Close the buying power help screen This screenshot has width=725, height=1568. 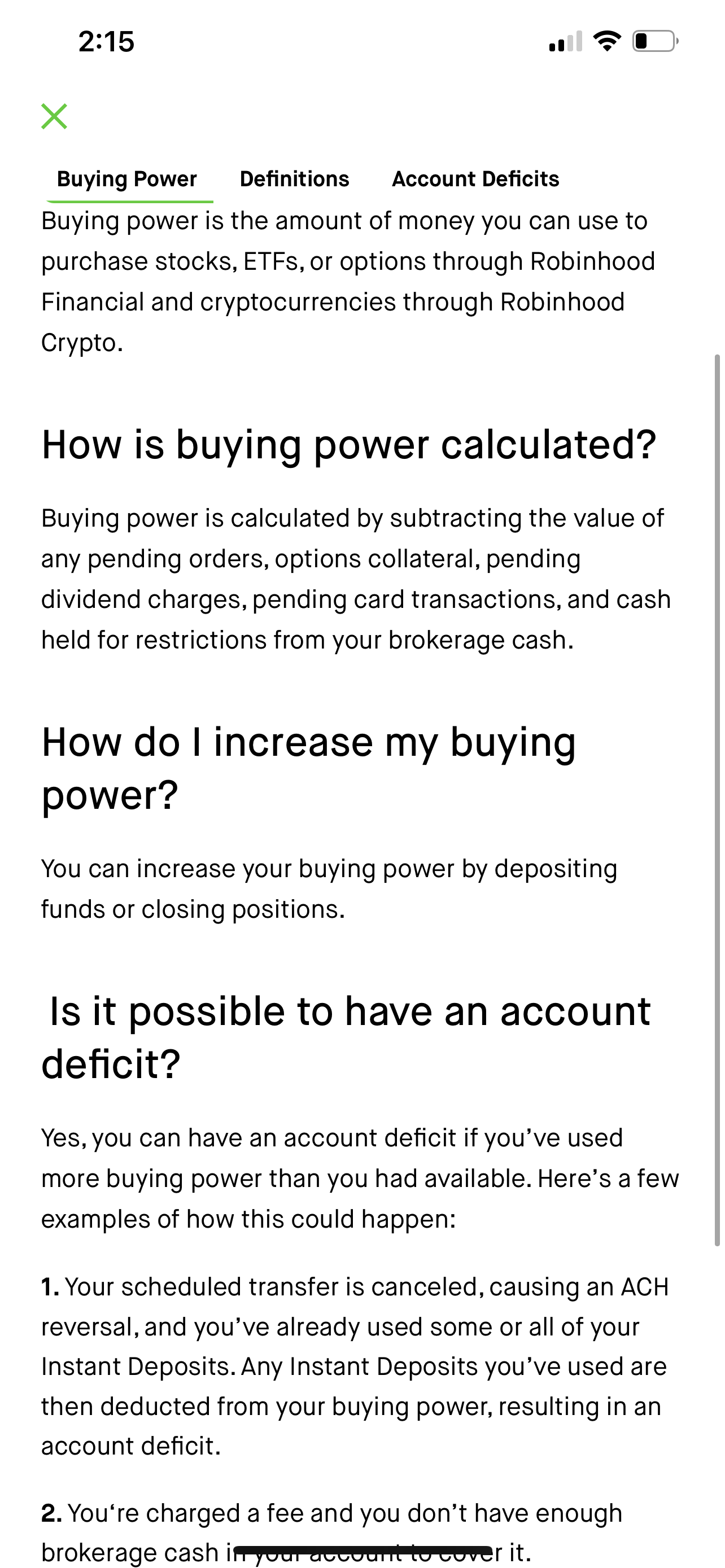54,116
